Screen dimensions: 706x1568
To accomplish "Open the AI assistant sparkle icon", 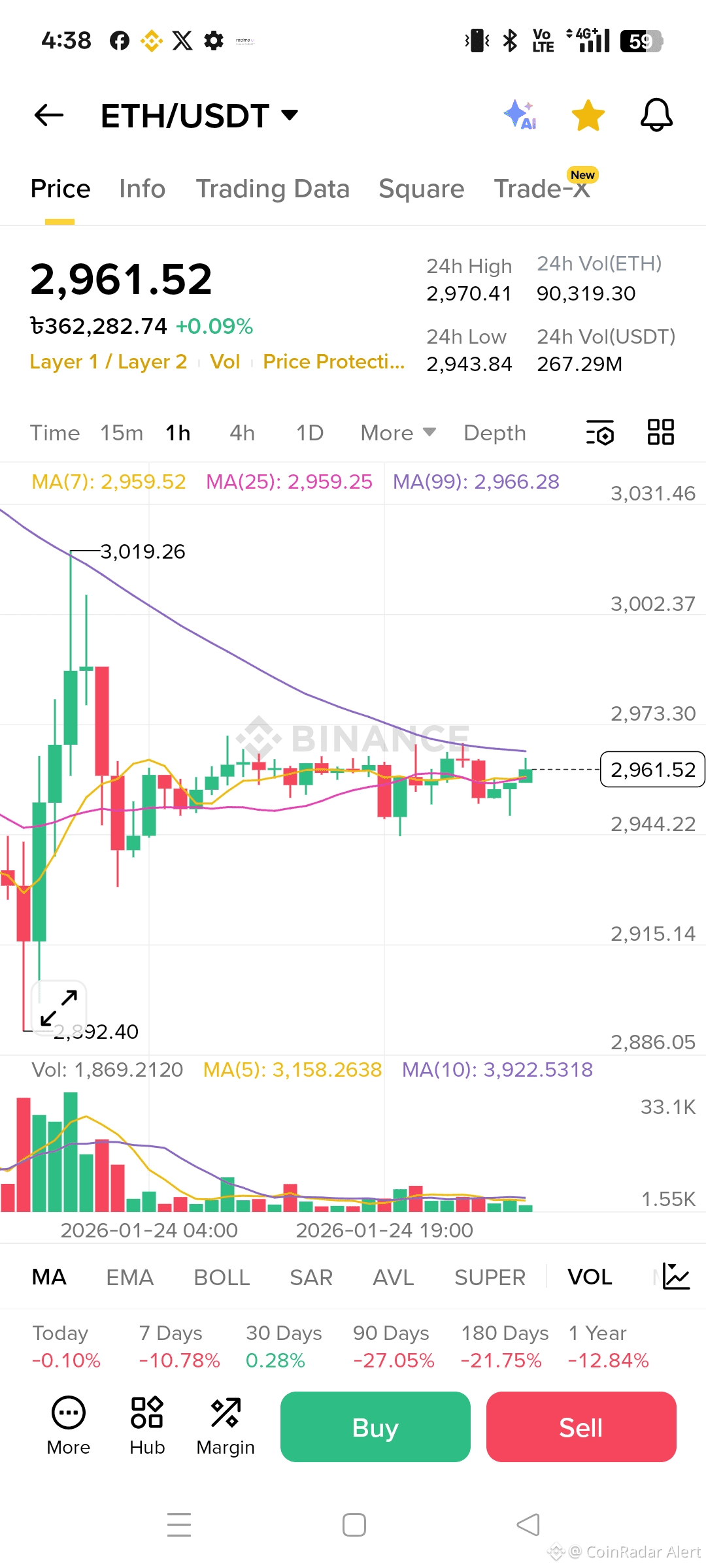I will [x=520, y=116].
